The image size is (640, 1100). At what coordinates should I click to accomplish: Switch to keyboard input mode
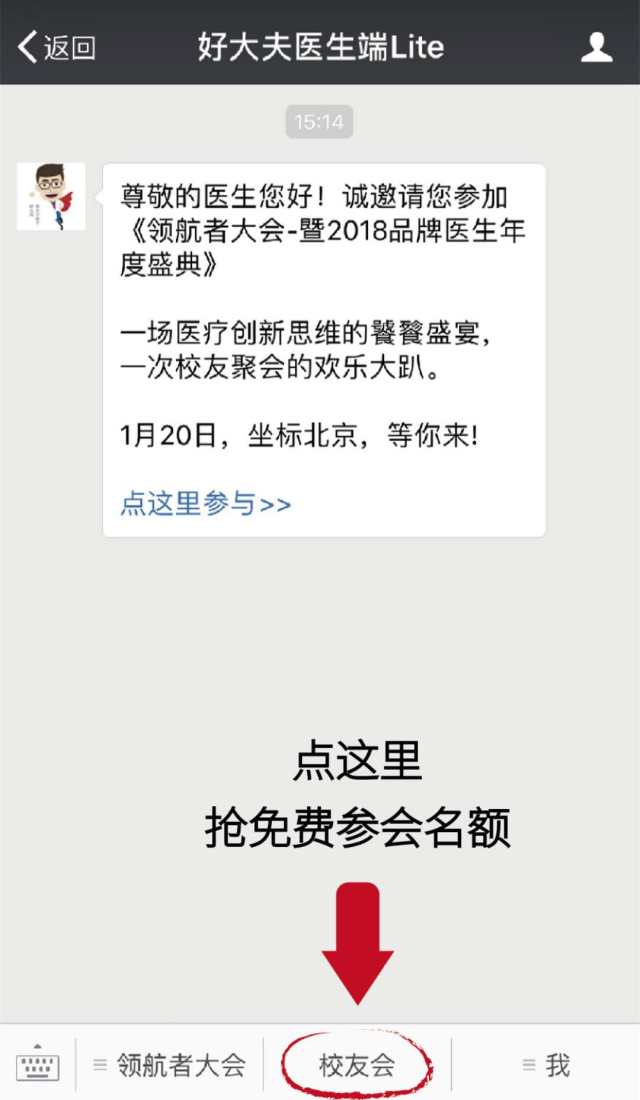[x=37, y=1065]
